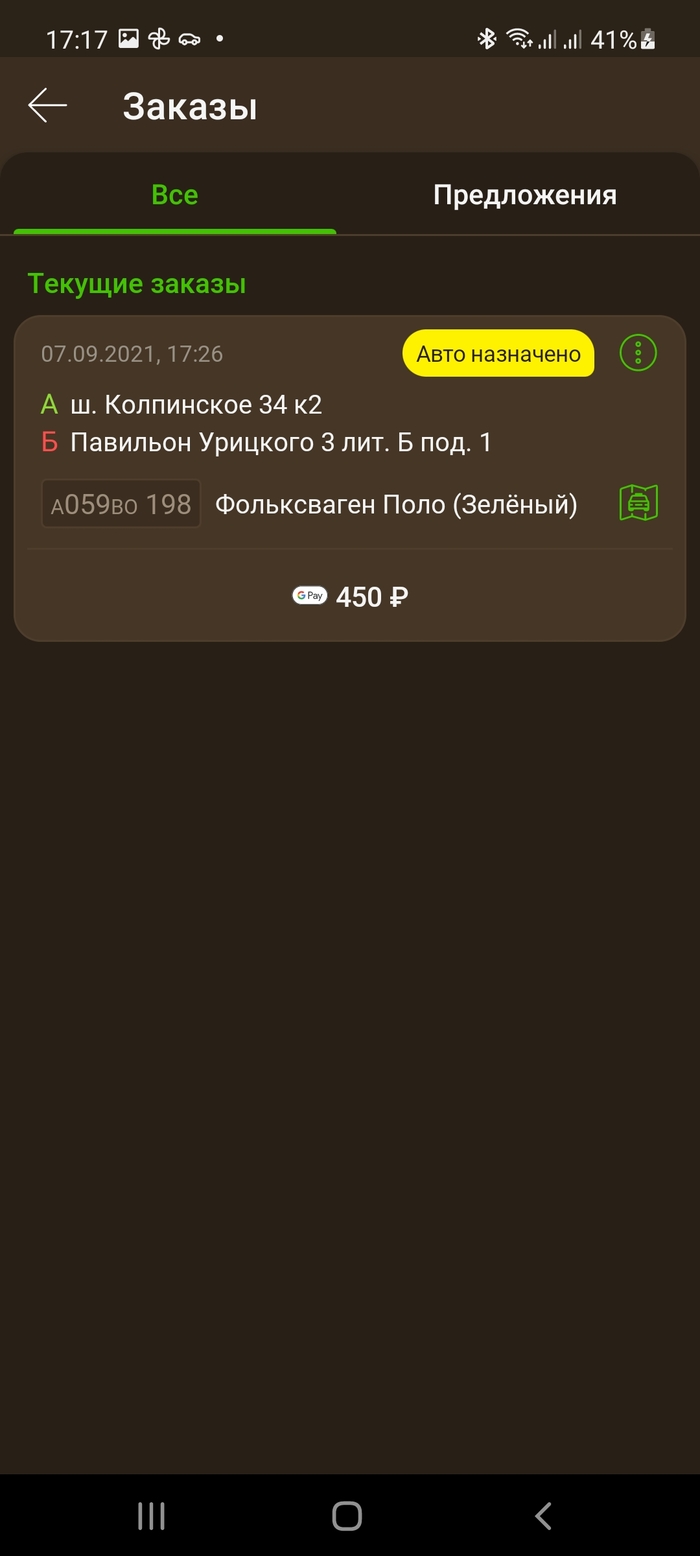This screenshot has height=1556, width=700.
Task: Select the Все tab
Action: [x=175, y=195]
